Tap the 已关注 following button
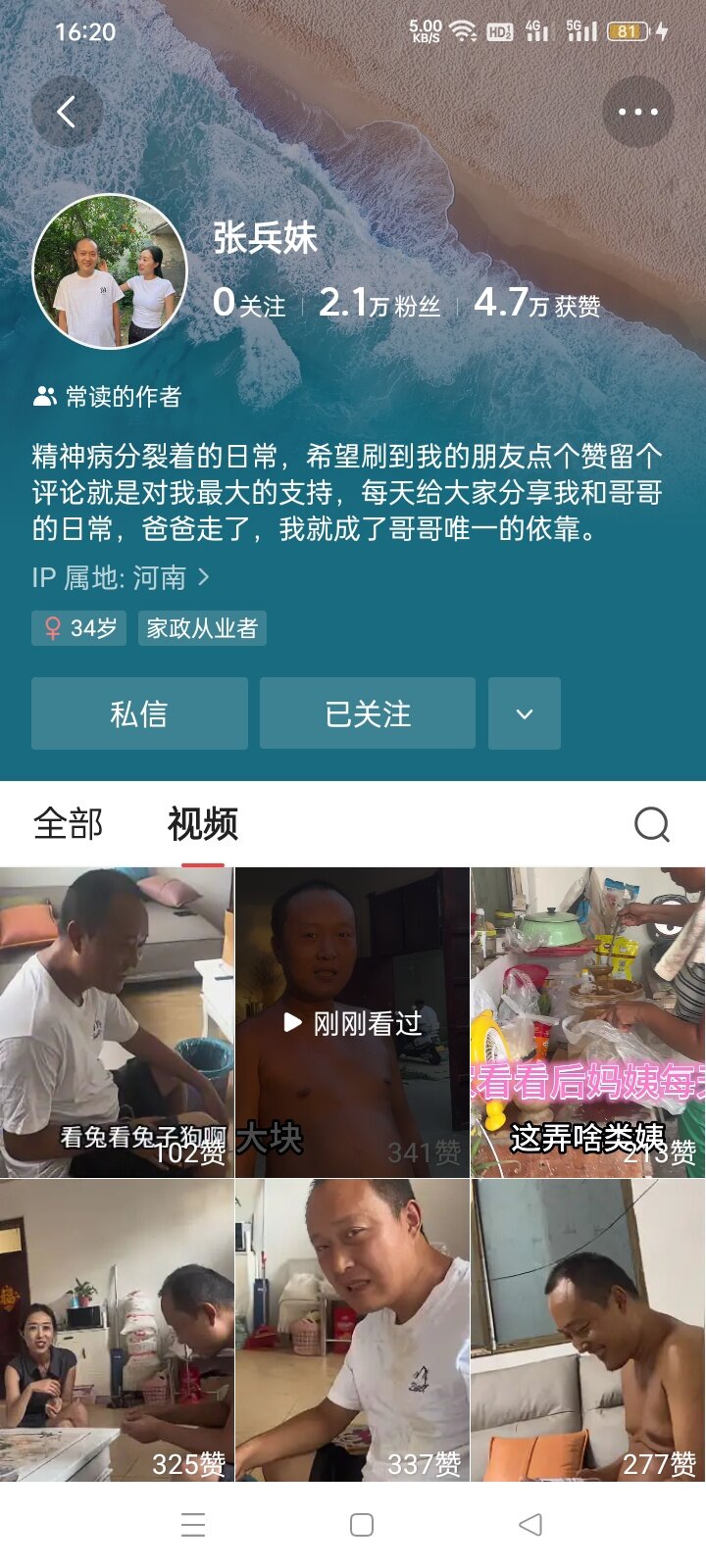Screen dimensions: 706x1568 pos(368,713)
